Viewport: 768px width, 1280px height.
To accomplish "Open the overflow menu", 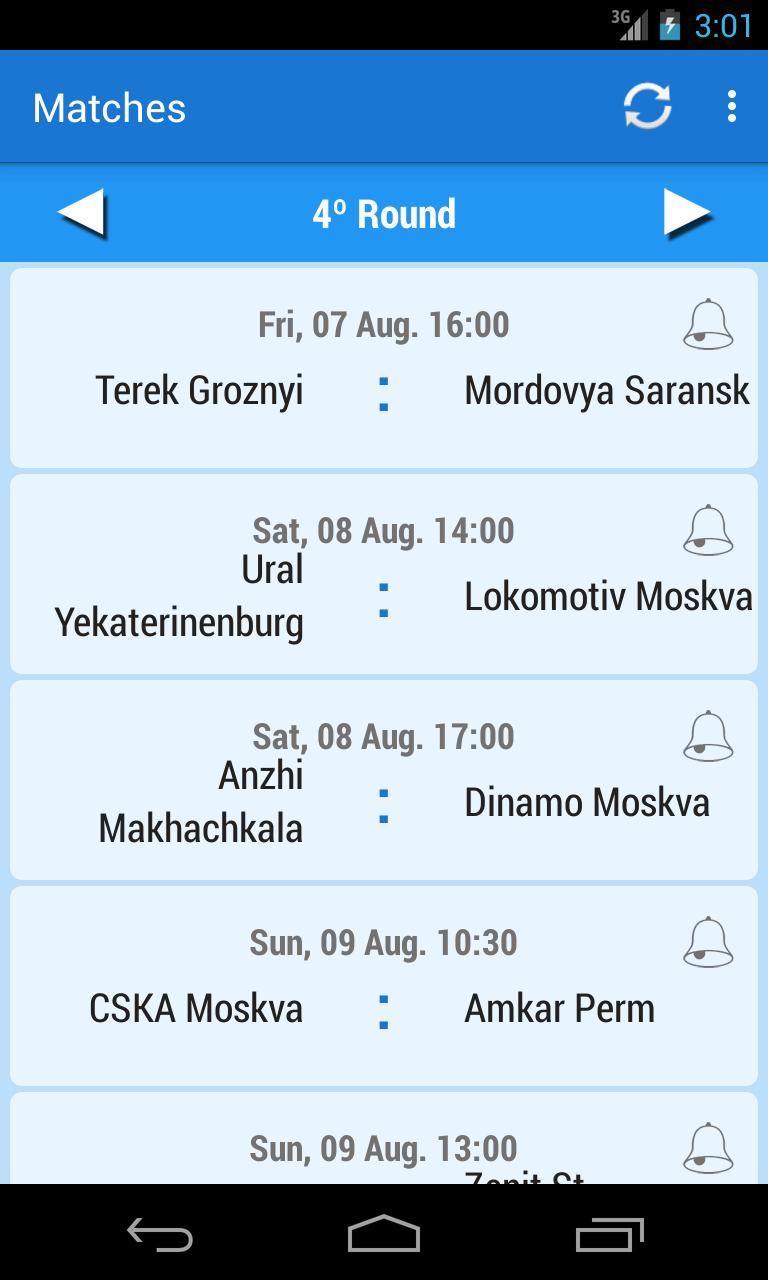I will [732, 107].
